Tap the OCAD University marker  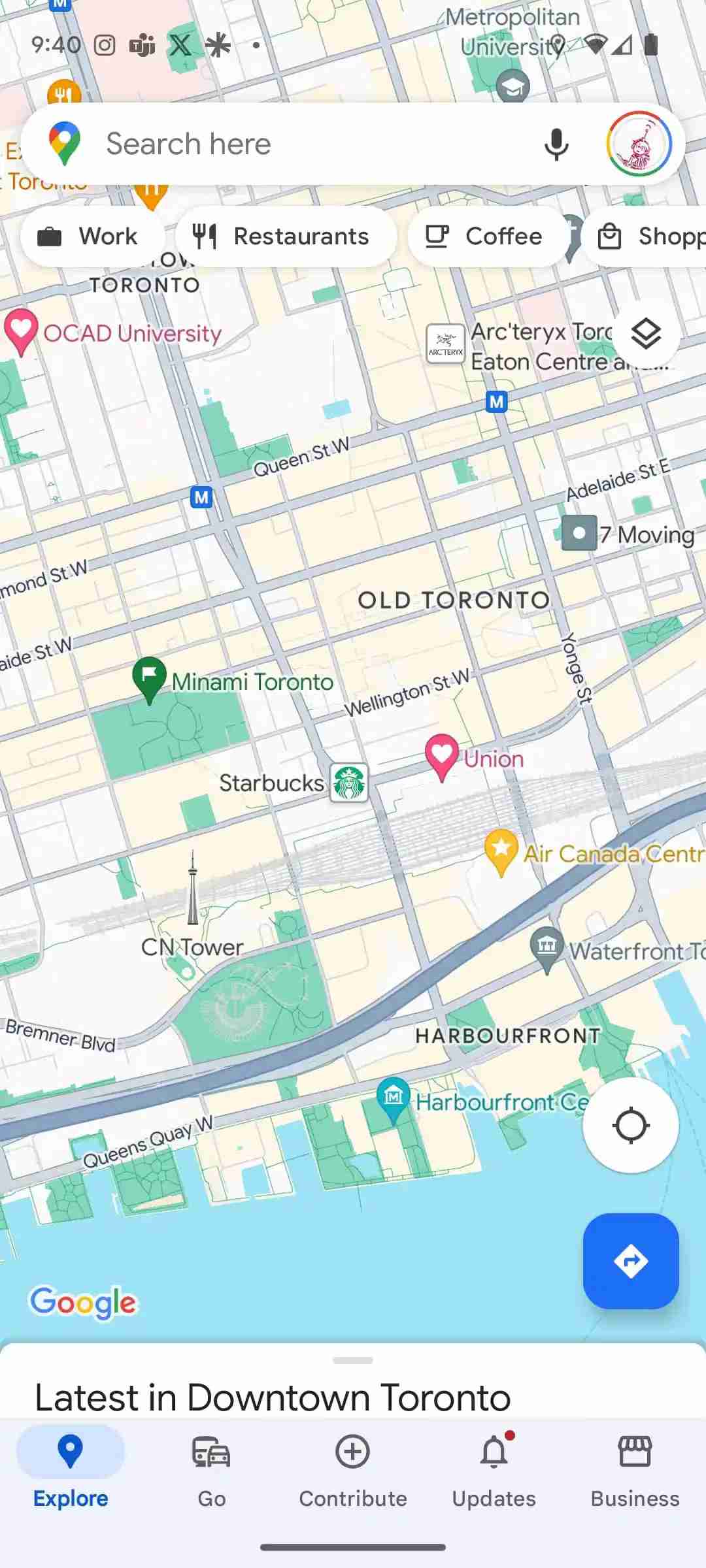(x=21, y=330)
